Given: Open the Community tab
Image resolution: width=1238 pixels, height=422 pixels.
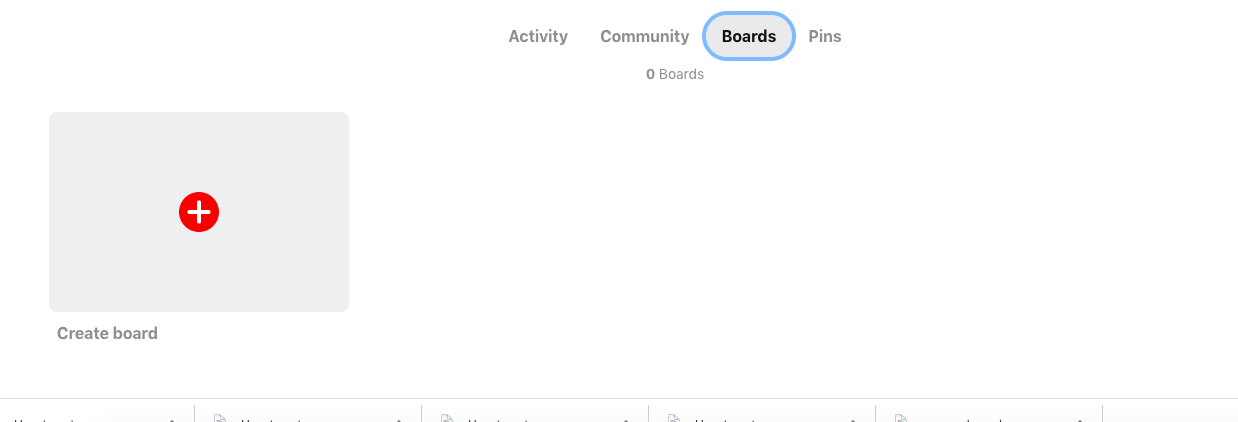Looking at the screenshot, I should [644, 36].
